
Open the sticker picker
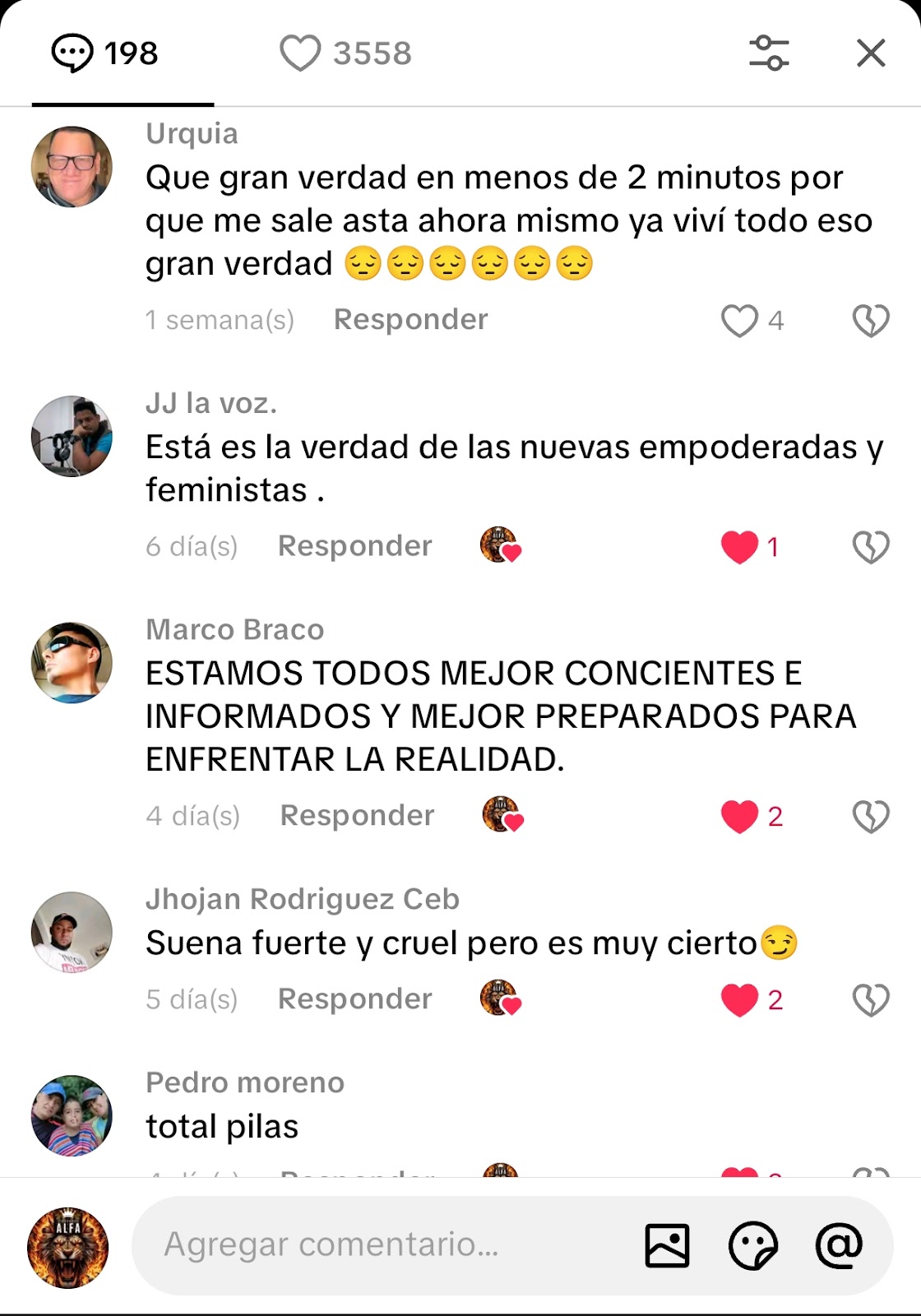pos(752,1245)
